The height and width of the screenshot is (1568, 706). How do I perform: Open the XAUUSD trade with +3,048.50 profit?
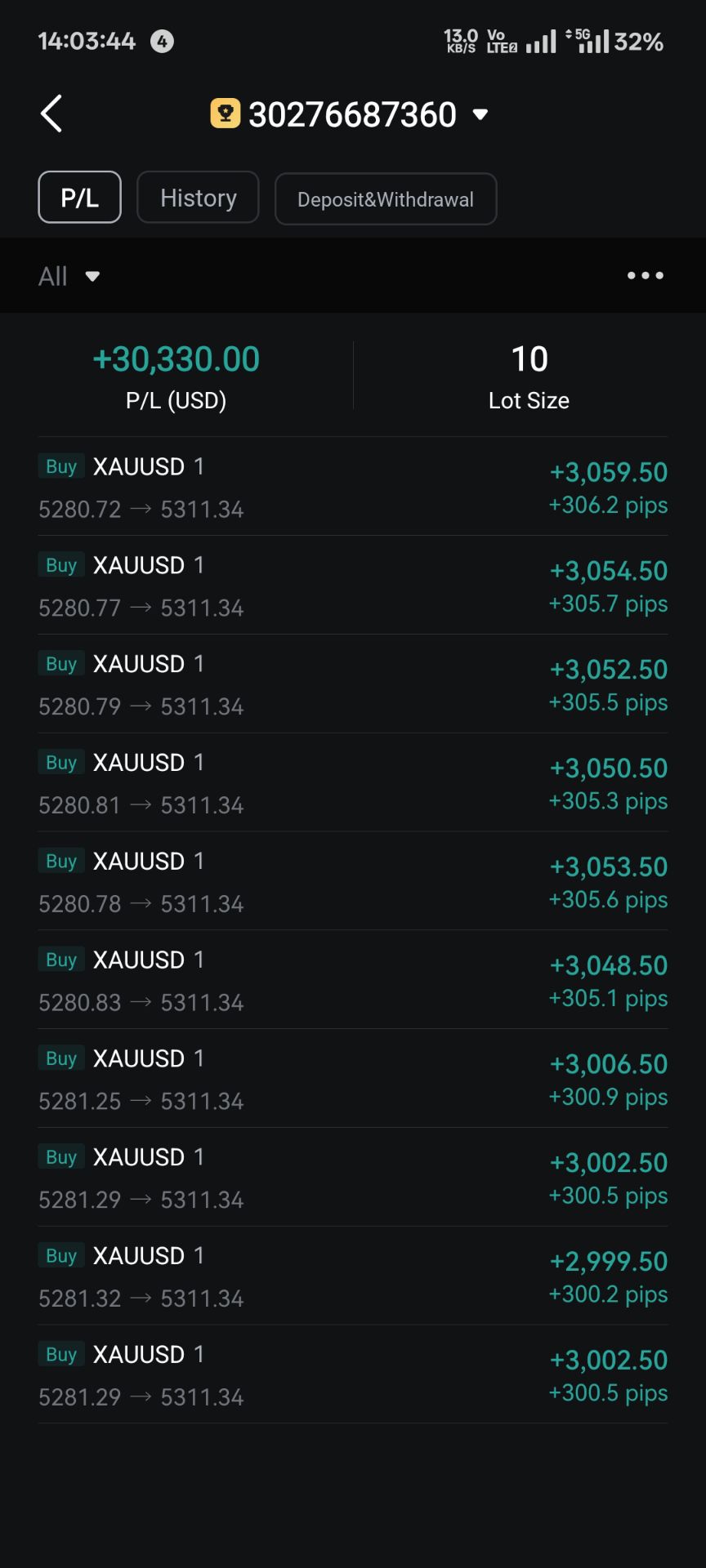click(352, 980)
